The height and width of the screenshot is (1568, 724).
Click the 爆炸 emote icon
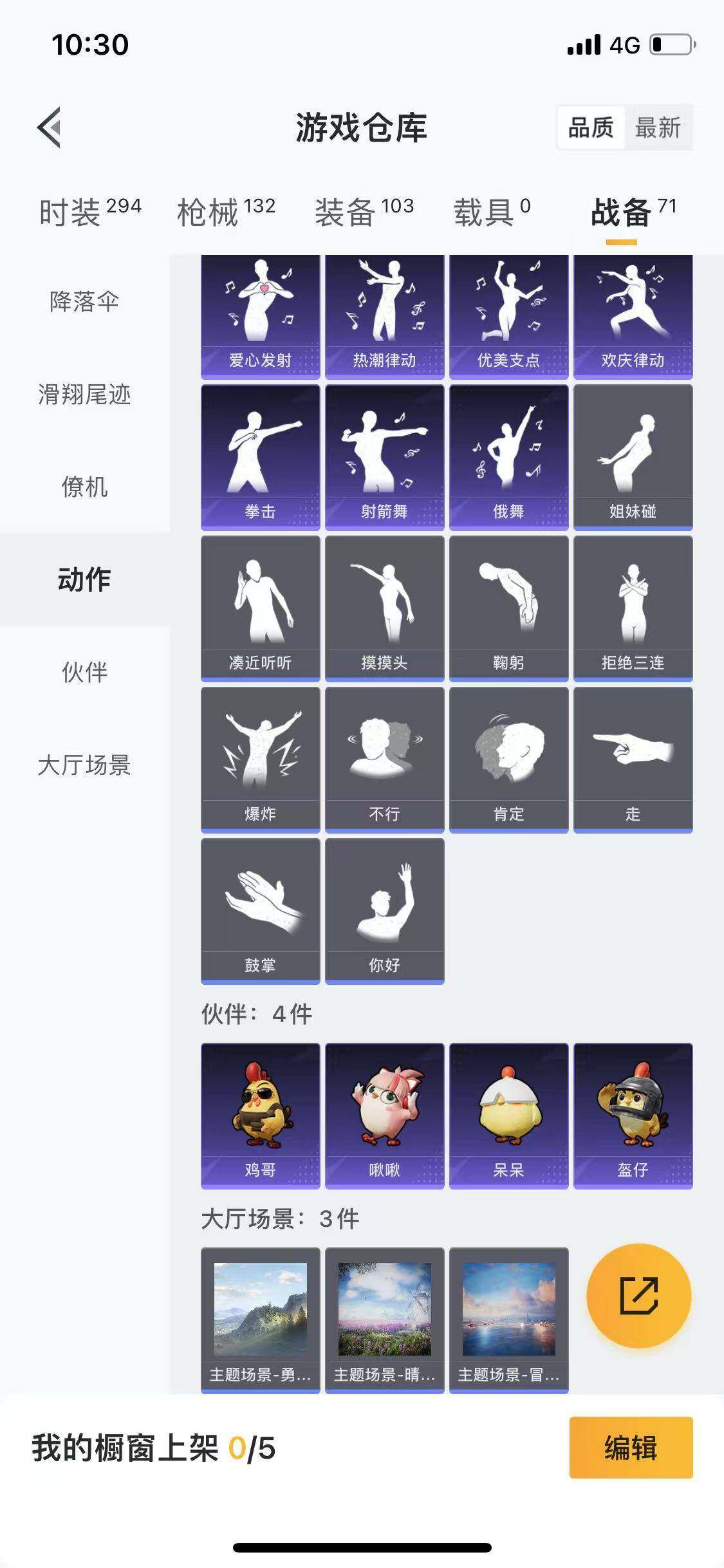pyautogui.click(x=259, y=753)
